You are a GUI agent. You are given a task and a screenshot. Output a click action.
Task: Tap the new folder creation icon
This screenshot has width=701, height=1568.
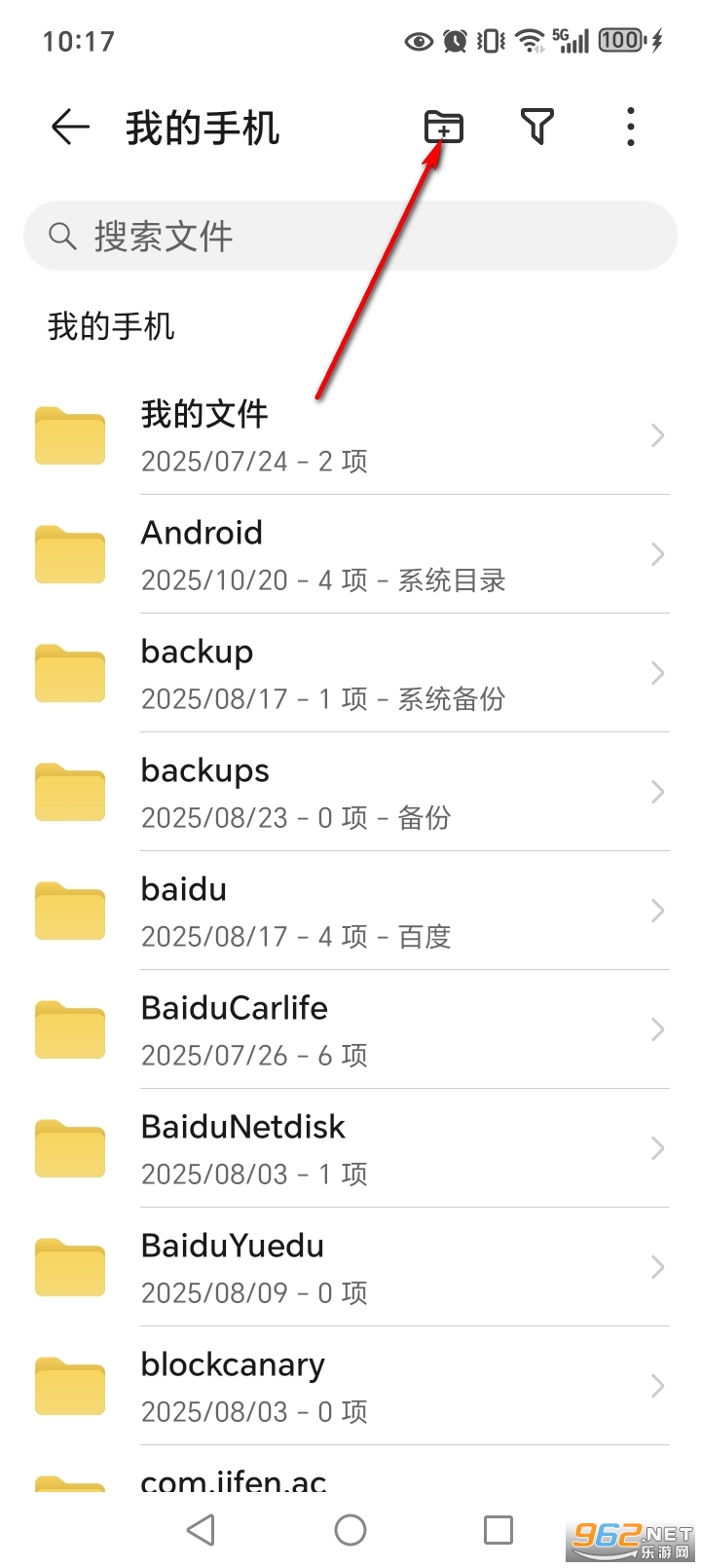tap(444, 127)
